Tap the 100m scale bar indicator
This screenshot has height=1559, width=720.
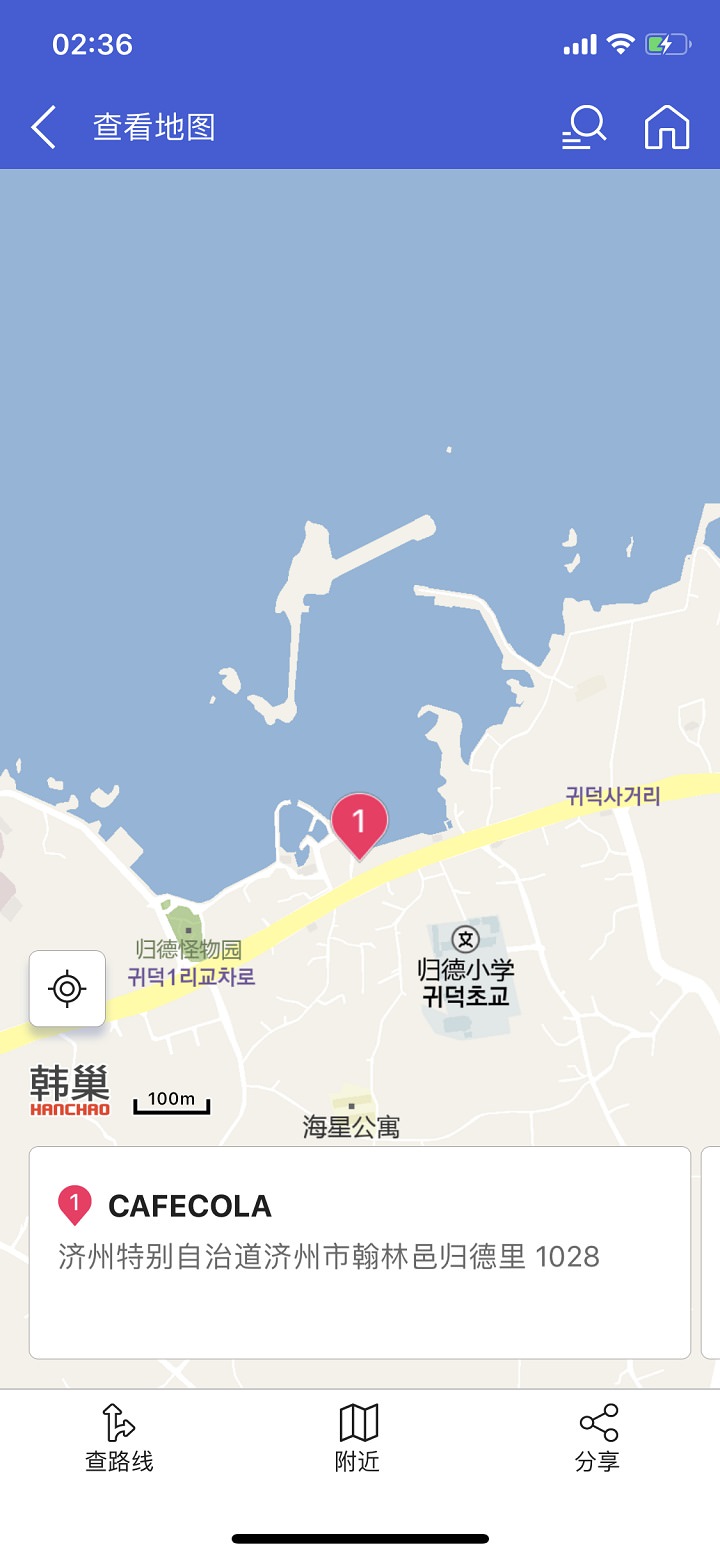point(170,1100)
